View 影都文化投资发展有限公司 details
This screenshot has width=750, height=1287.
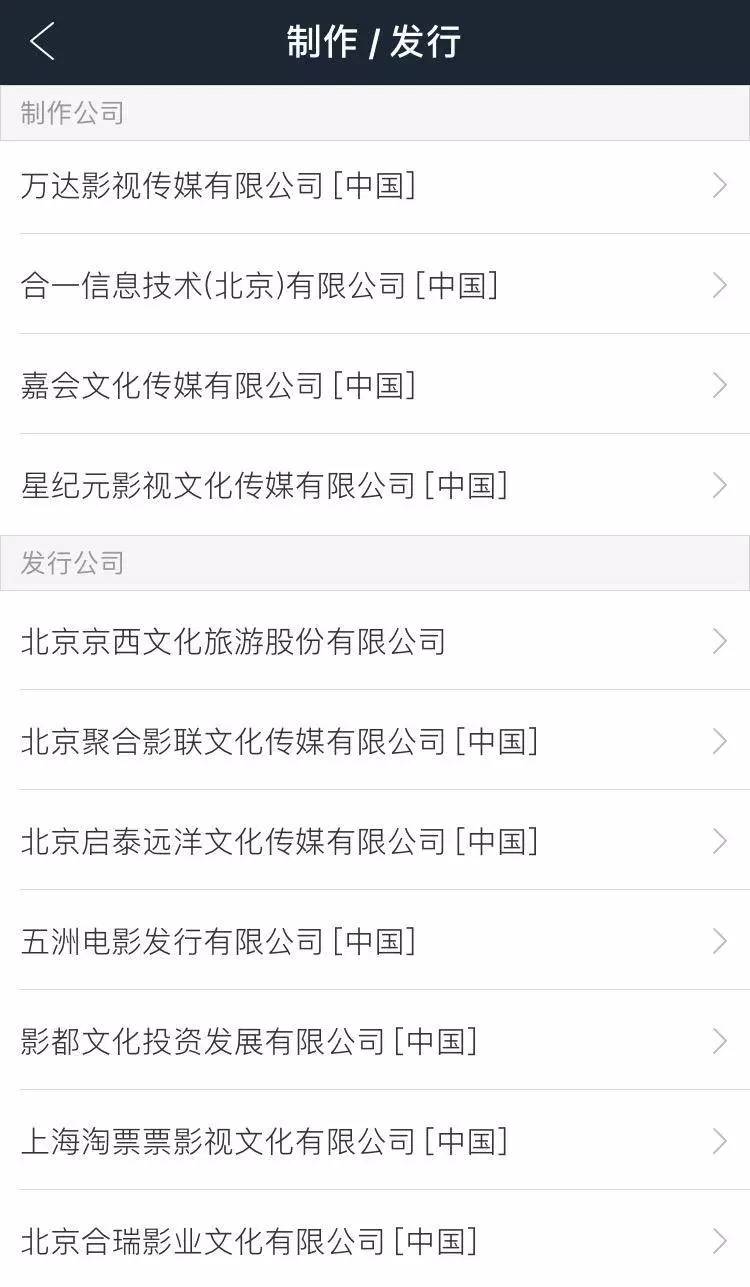coord(375,1041)
